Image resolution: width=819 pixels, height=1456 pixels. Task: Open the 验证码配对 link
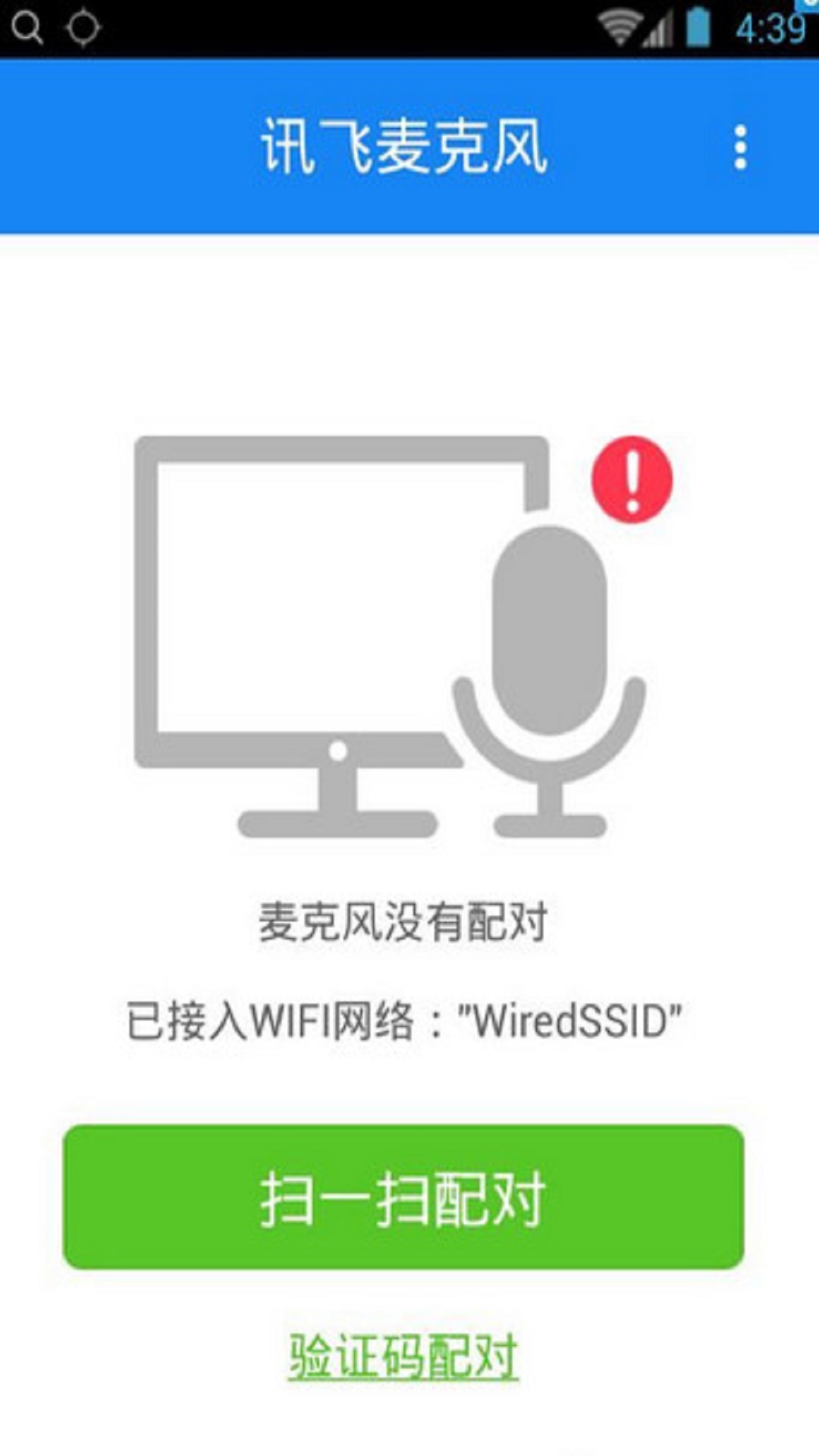pos(403,1357)
